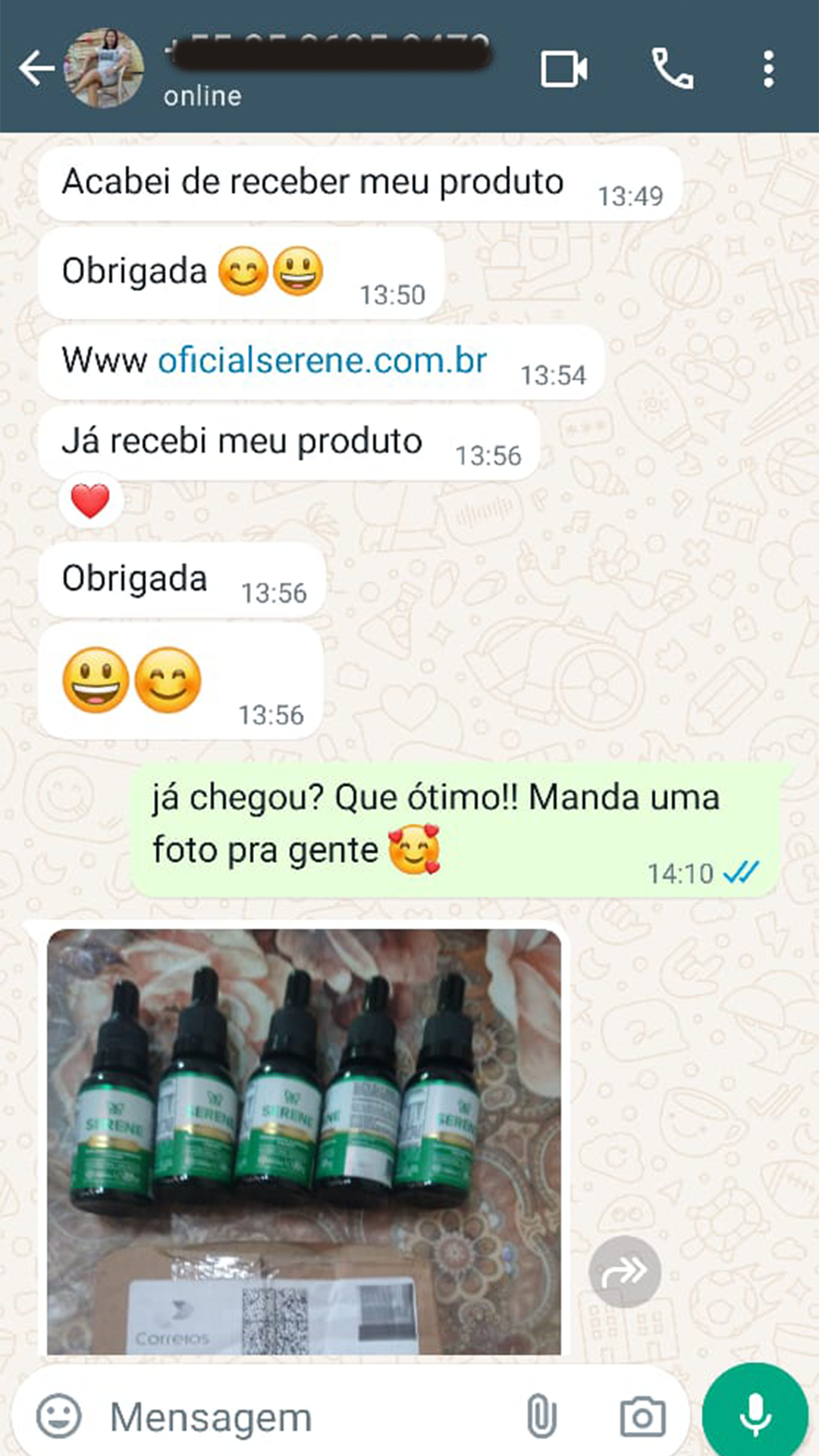Tap the online status to view contact info

click(202, 96)
